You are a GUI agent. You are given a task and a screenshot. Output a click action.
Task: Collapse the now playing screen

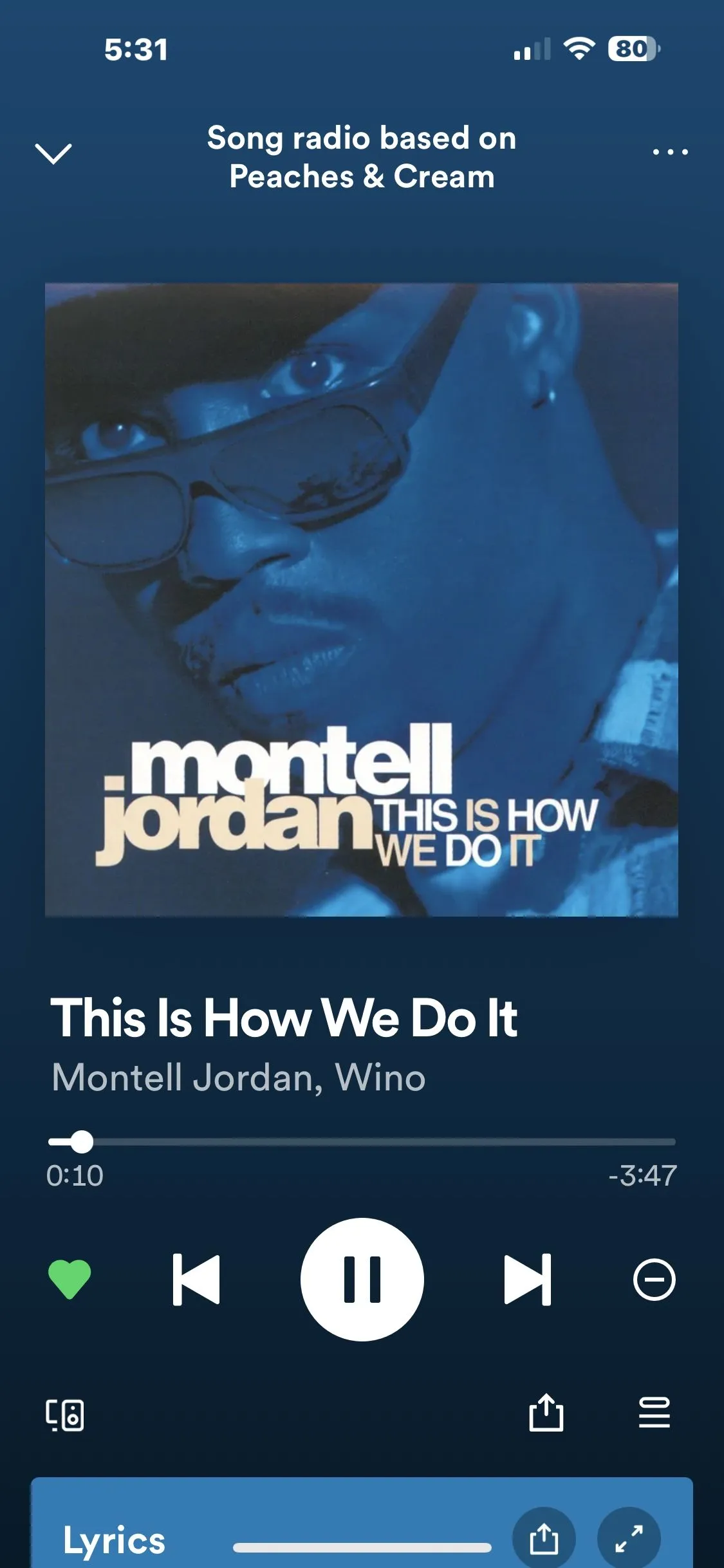click(53, 153)
